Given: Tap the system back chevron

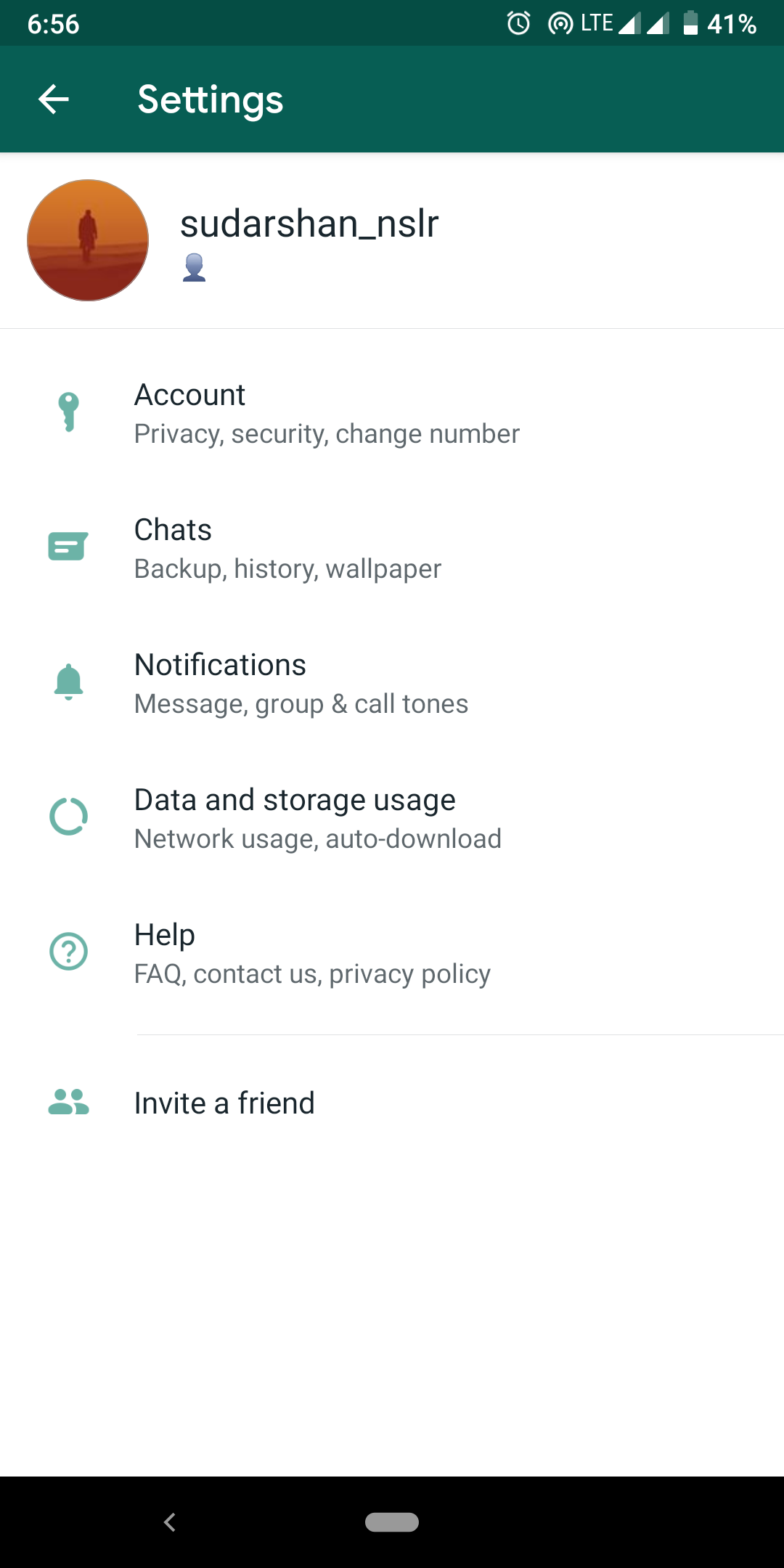Looking at the screenshot, I should point(170,1522).
